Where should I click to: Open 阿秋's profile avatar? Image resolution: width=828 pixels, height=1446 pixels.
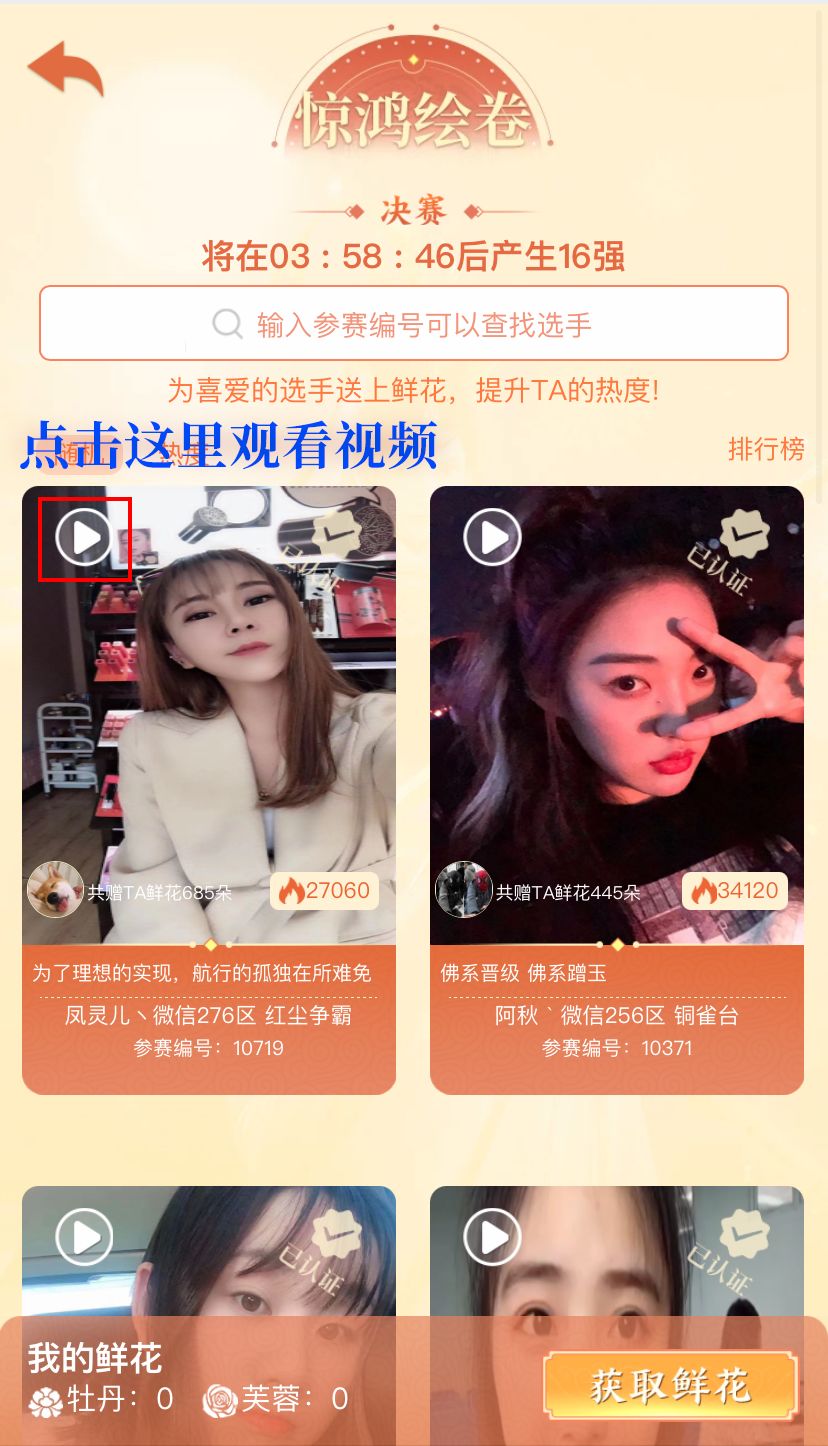(463, 889)
